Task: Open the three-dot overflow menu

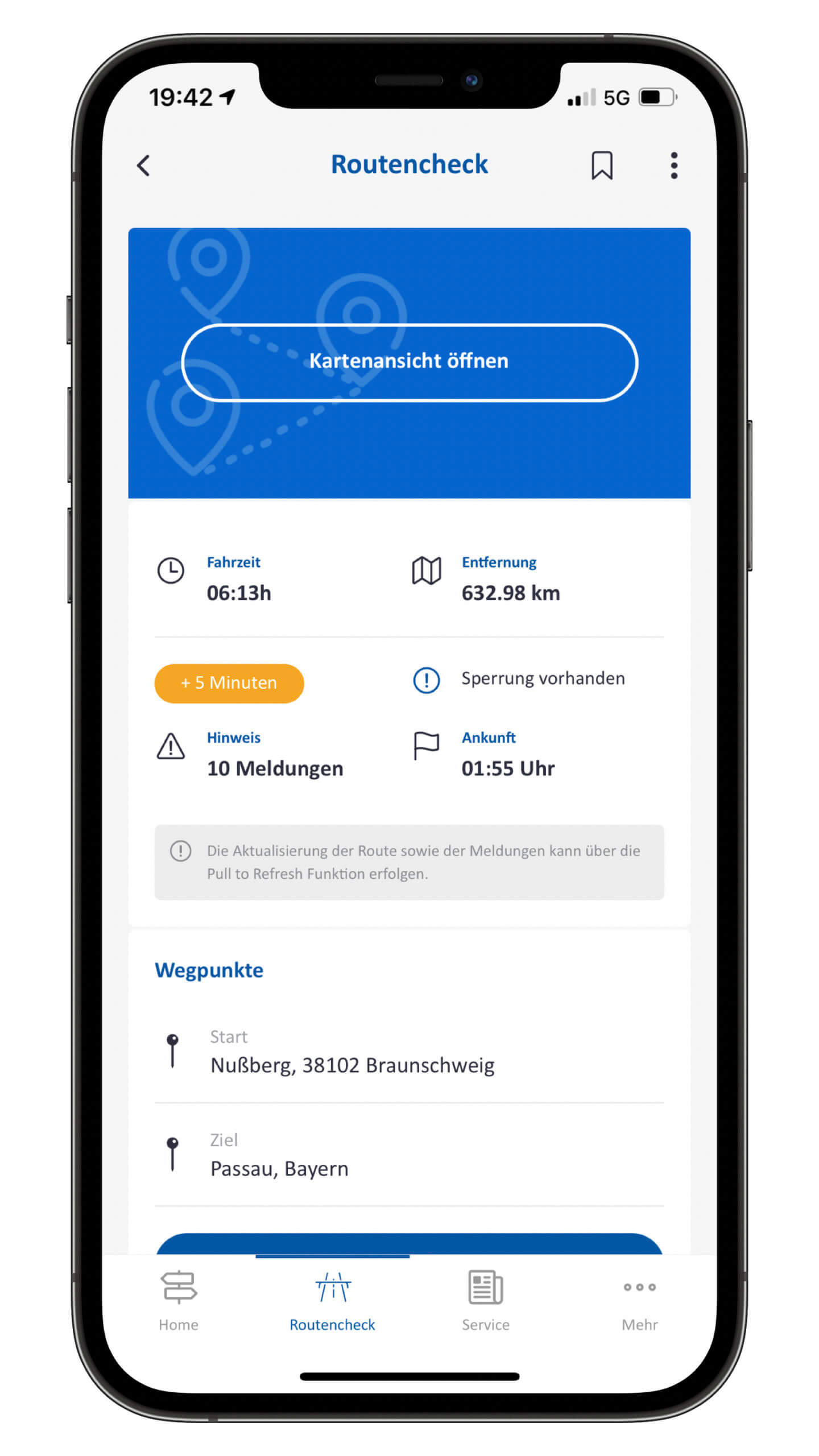Action: [674, 166]
